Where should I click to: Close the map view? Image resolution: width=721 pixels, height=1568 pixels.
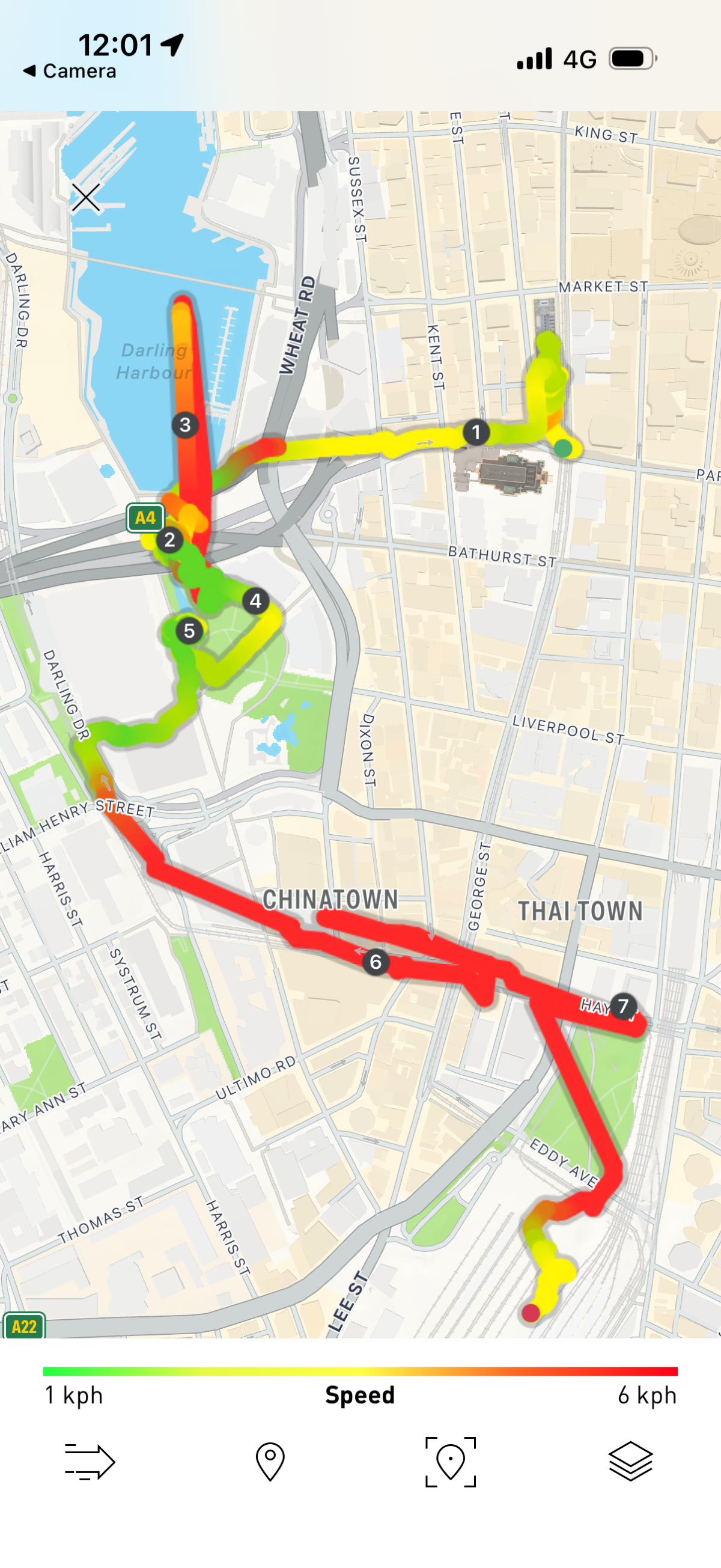click(x=86, y=197)
